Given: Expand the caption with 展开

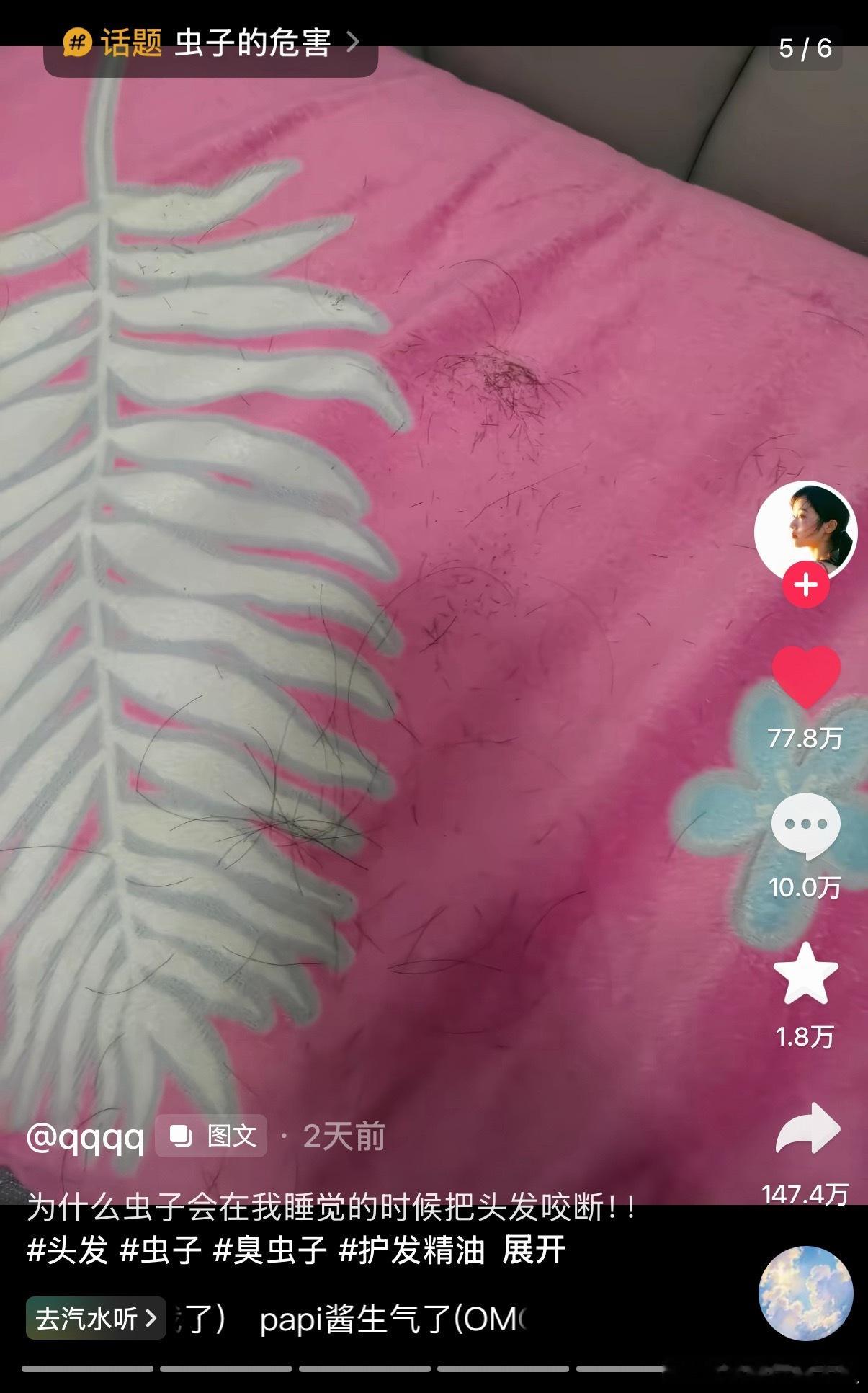Looking at the screenshot, I should click(x=534, y=1250).
